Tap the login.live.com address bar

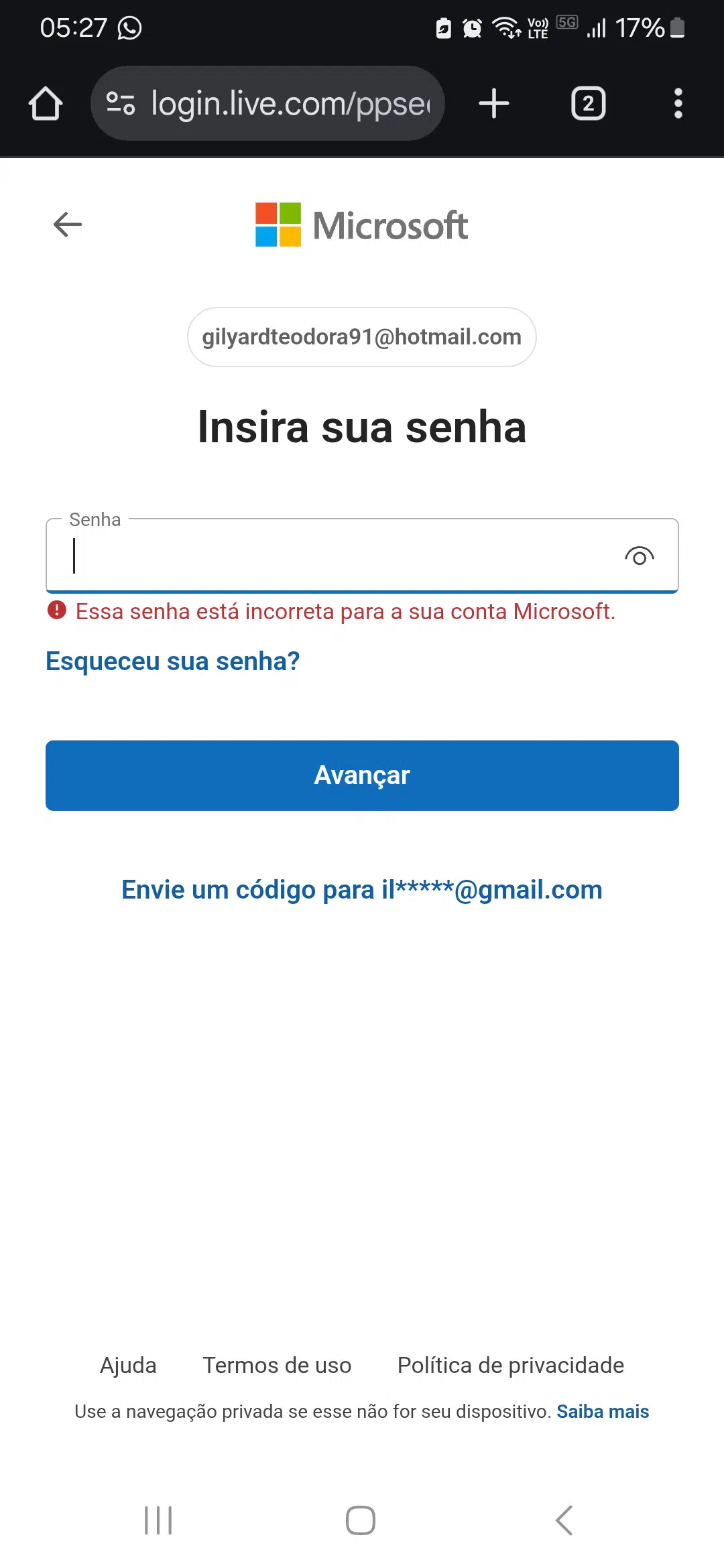click(x=267, y=104)
